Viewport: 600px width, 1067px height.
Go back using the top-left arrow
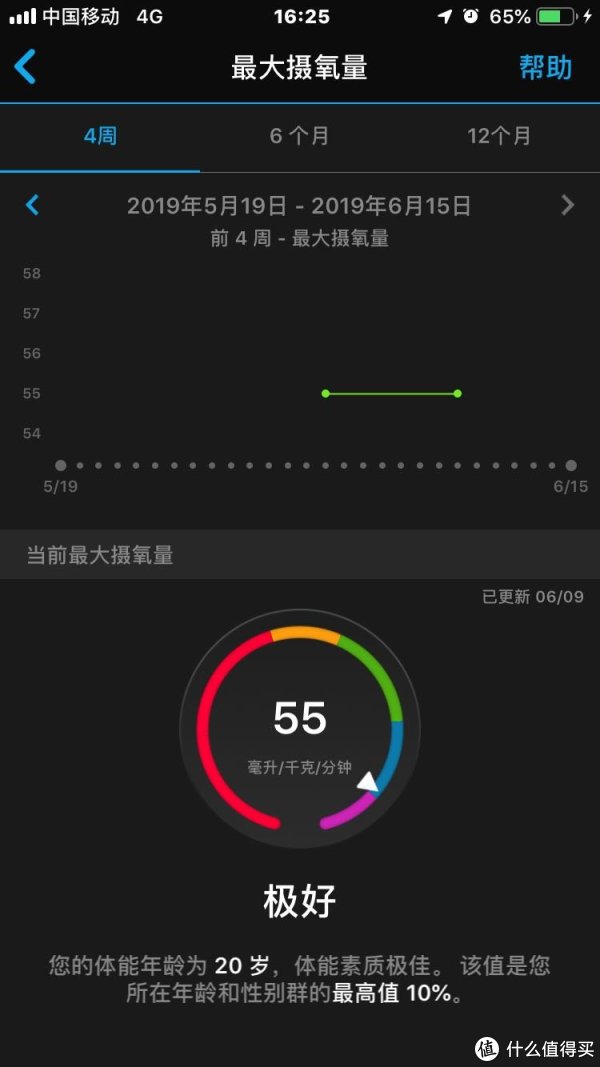coord(25,67)
